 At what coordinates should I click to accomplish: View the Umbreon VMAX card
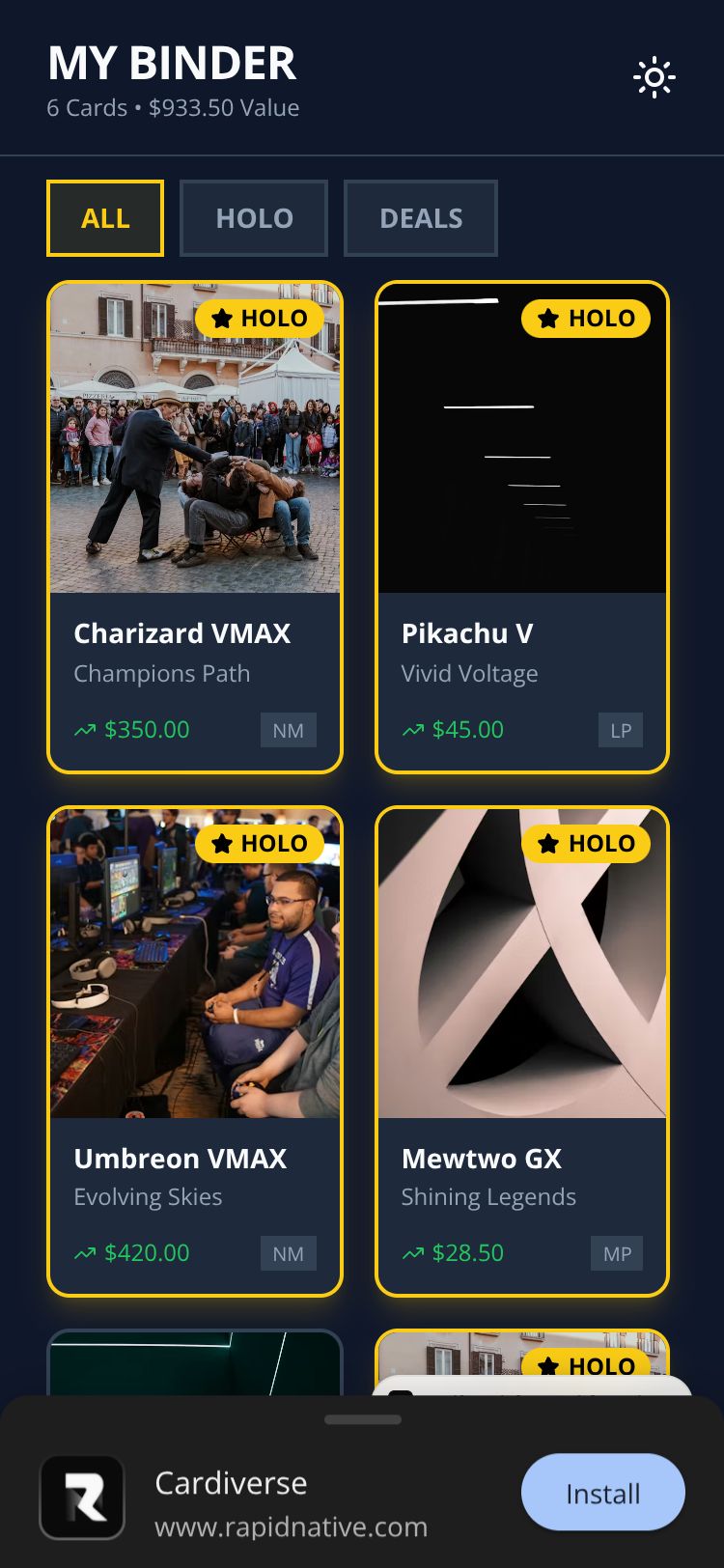[x=195, y=1051]
